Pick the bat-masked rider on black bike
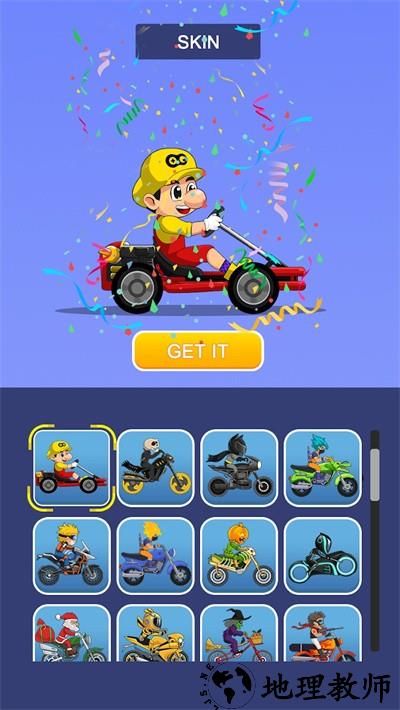Viewport: 400px width, 710px height. (239, 468)
